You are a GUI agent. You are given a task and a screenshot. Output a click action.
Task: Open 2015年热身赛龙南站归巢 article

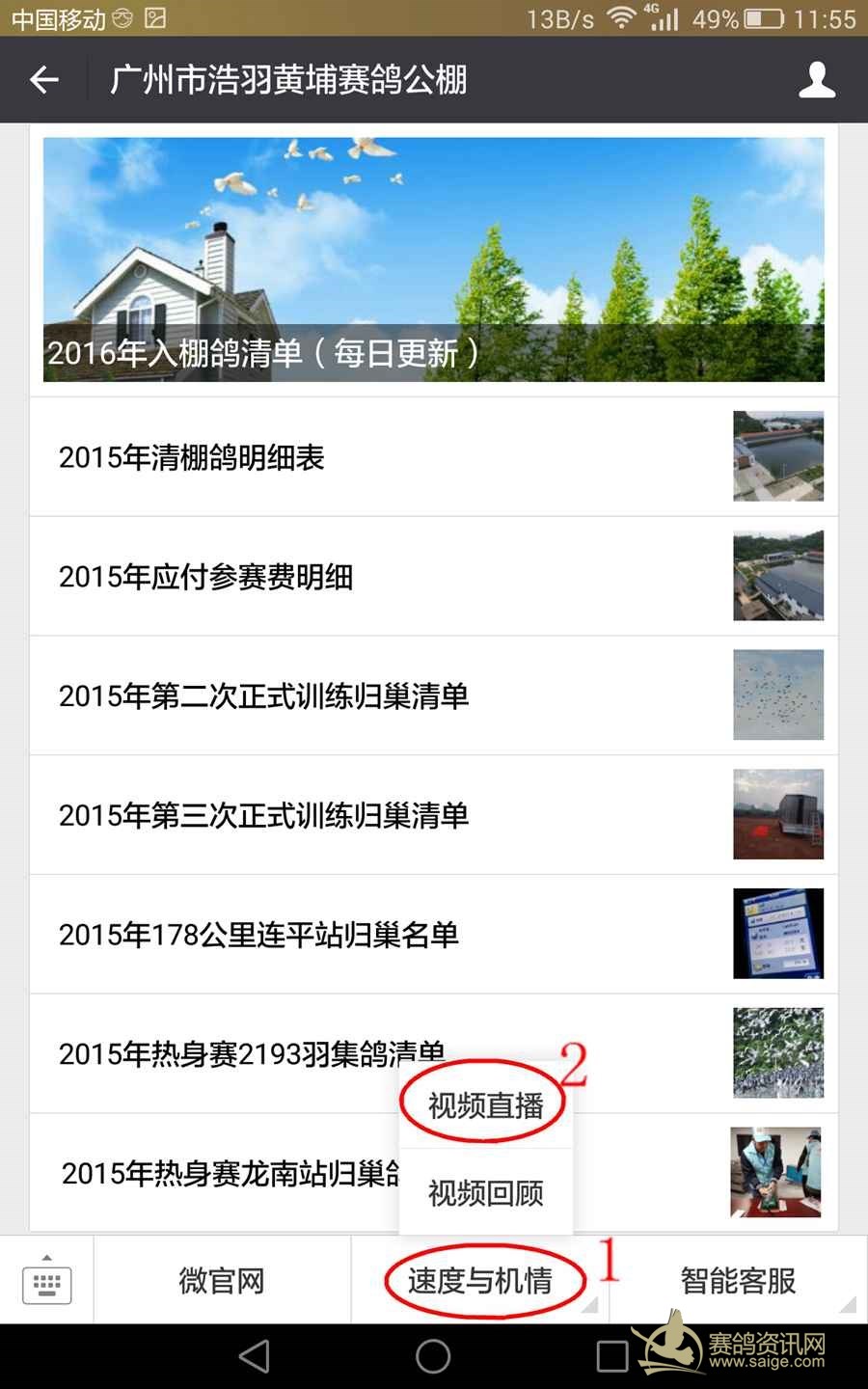pyautogui.click(x=222, y=1173)
